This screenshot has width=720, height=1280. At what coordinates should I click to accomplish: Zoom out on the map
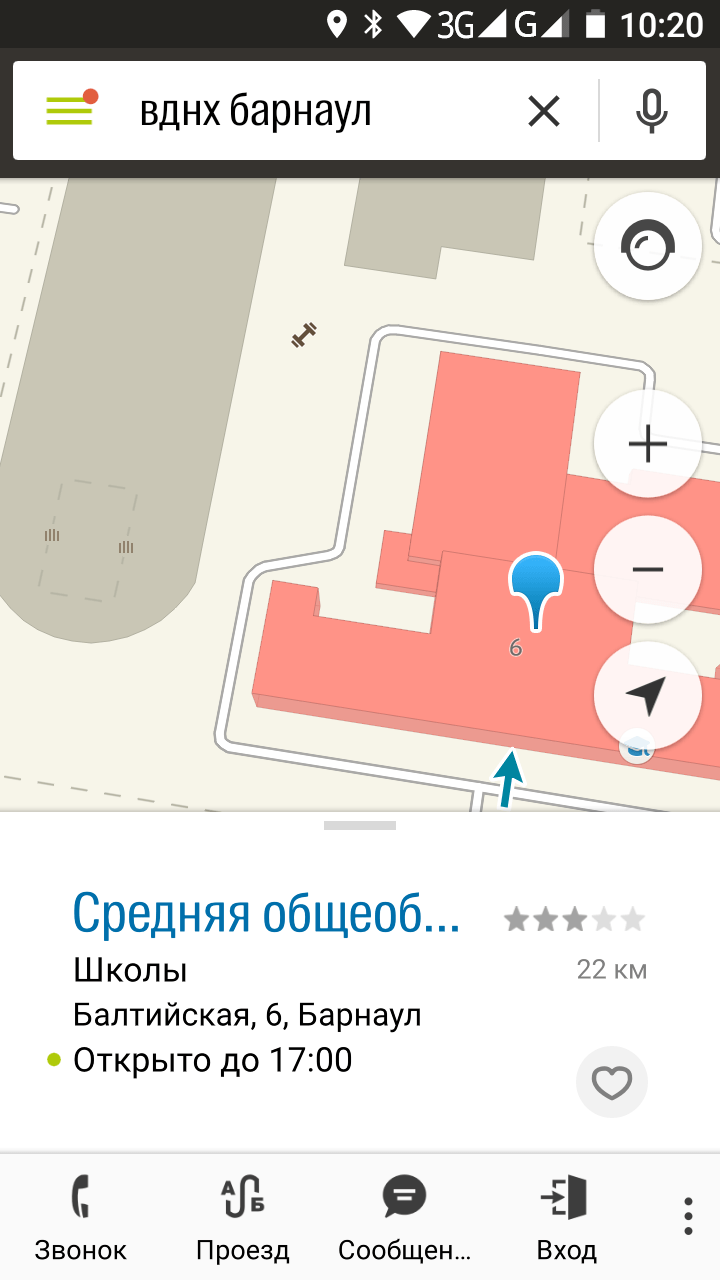(647, 570)
